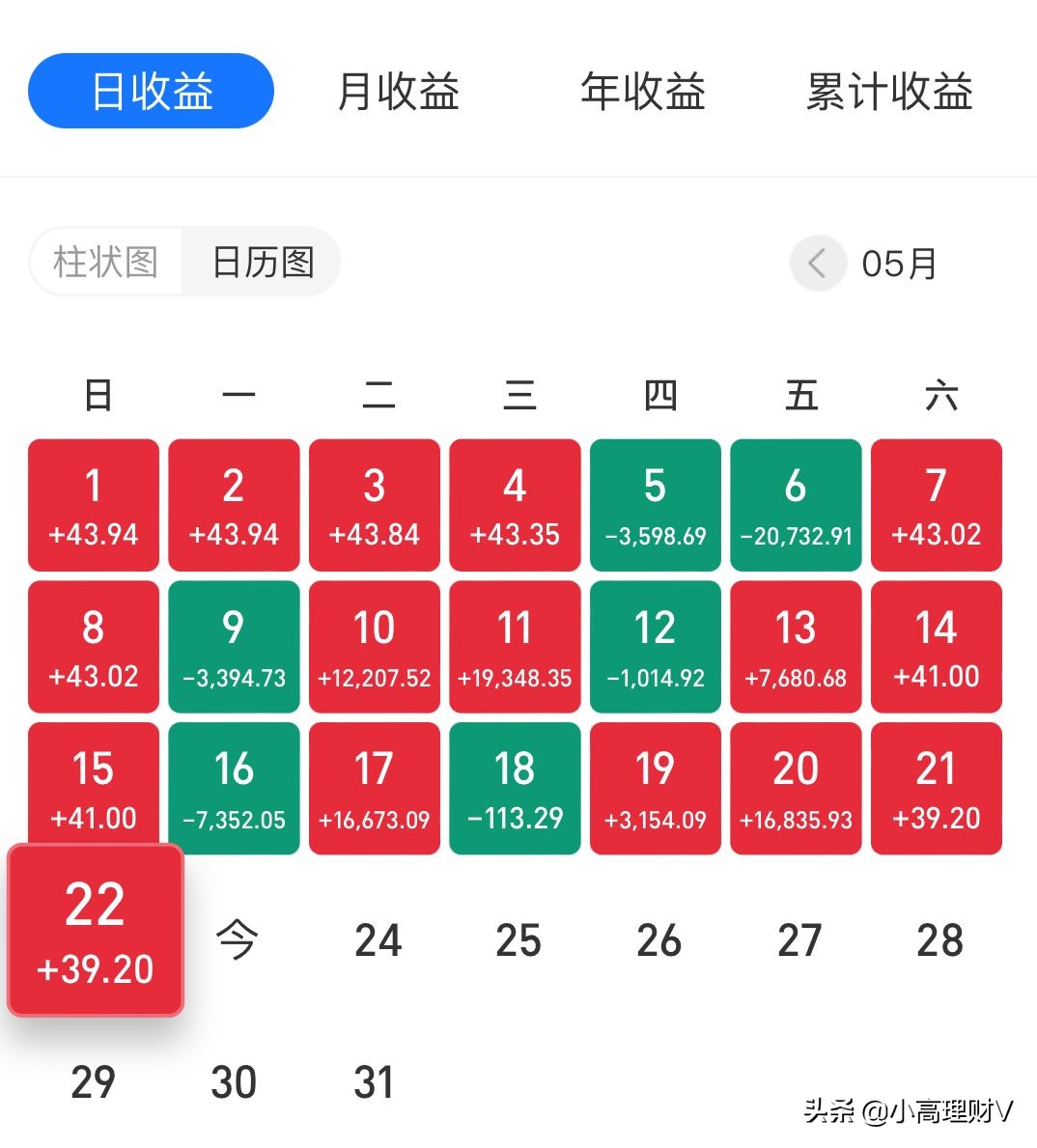The height and width of the screenshot is (1148, 1037).
Task: Select the May 5 loss cell
Action: click(655, 504)
